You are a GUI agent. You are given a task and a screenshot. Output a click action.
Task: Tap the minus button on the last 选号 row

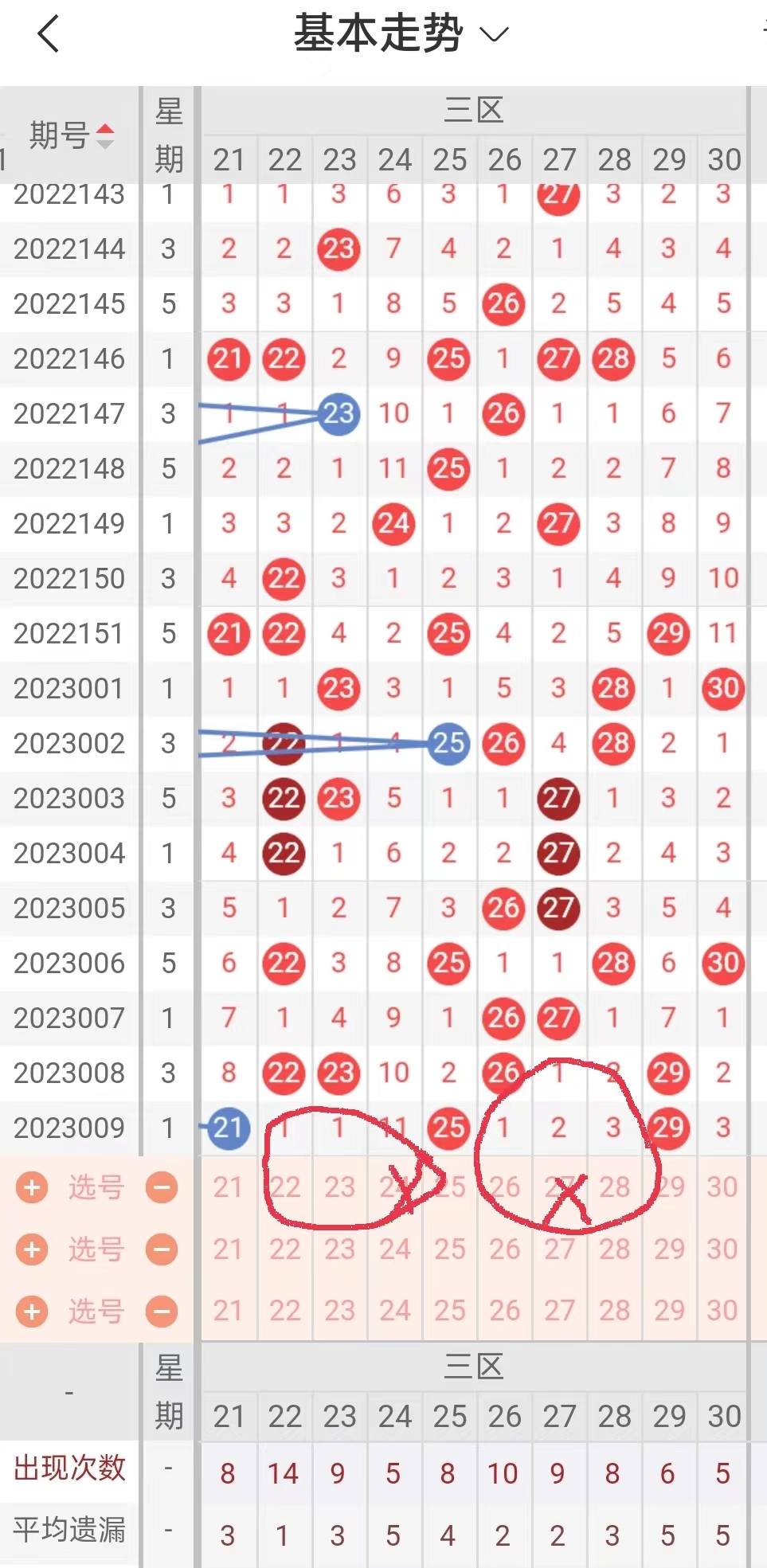pyautogui.click(x=162, y=1311)
